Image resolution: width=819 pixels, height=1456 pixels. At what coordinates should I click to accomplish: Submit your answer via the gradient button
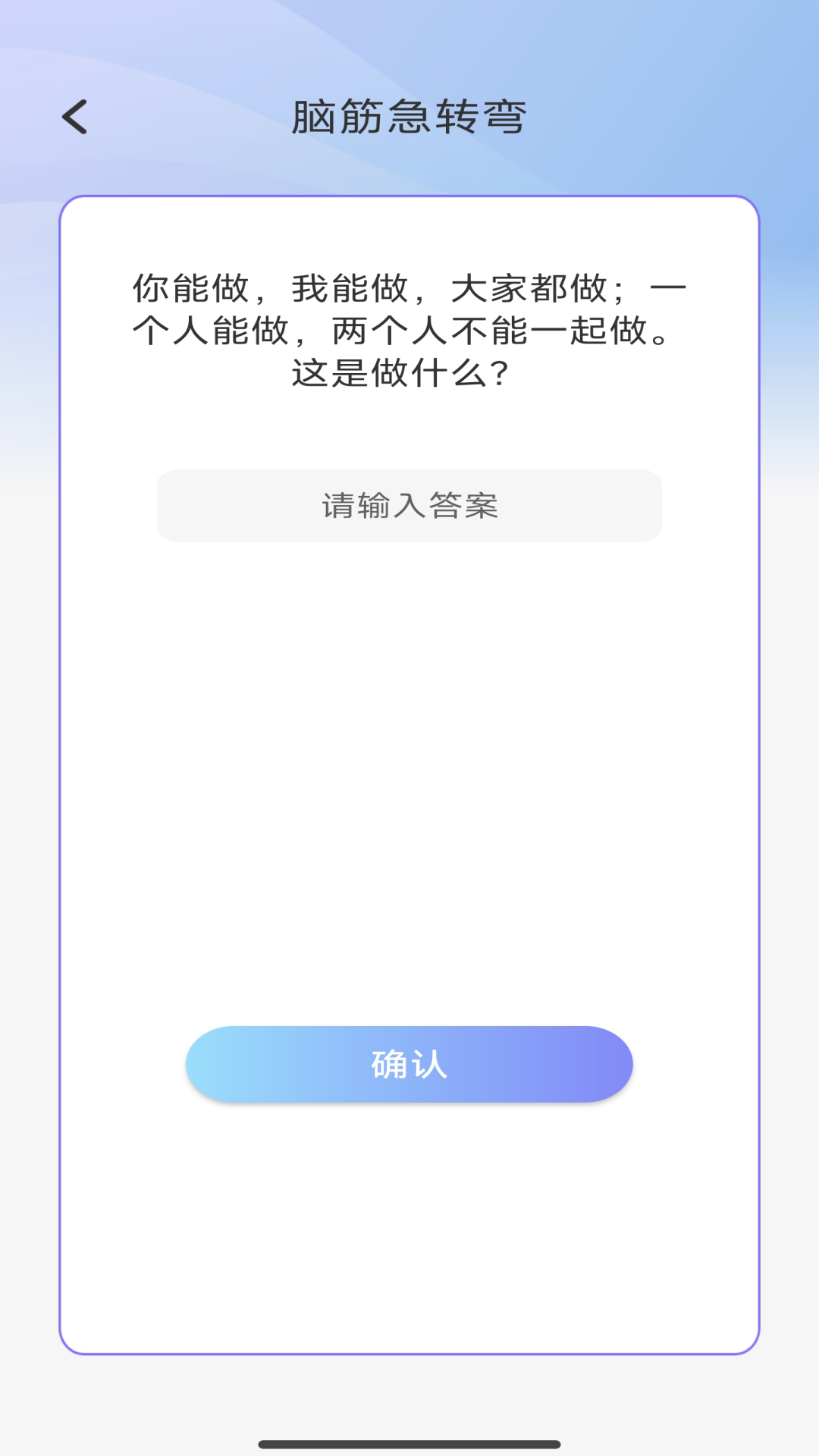[409, 1064]
